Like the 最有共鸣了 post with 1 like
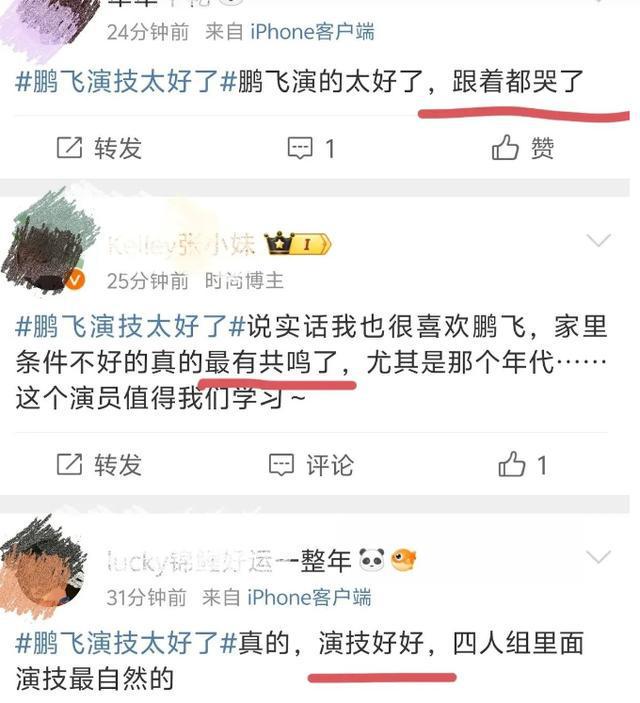640x703 pixels. (522, 465)
